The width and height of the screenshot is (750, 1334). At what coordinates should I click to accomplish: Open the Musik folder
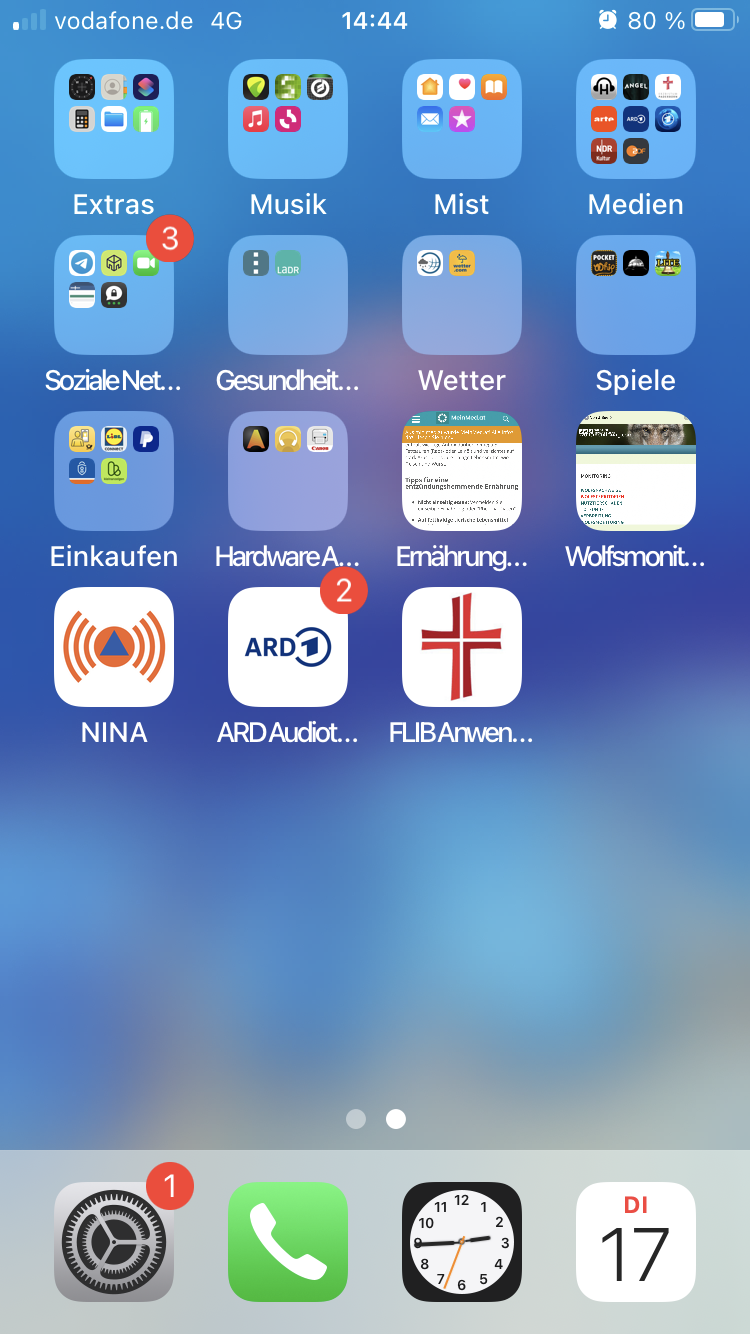point(288,119)
